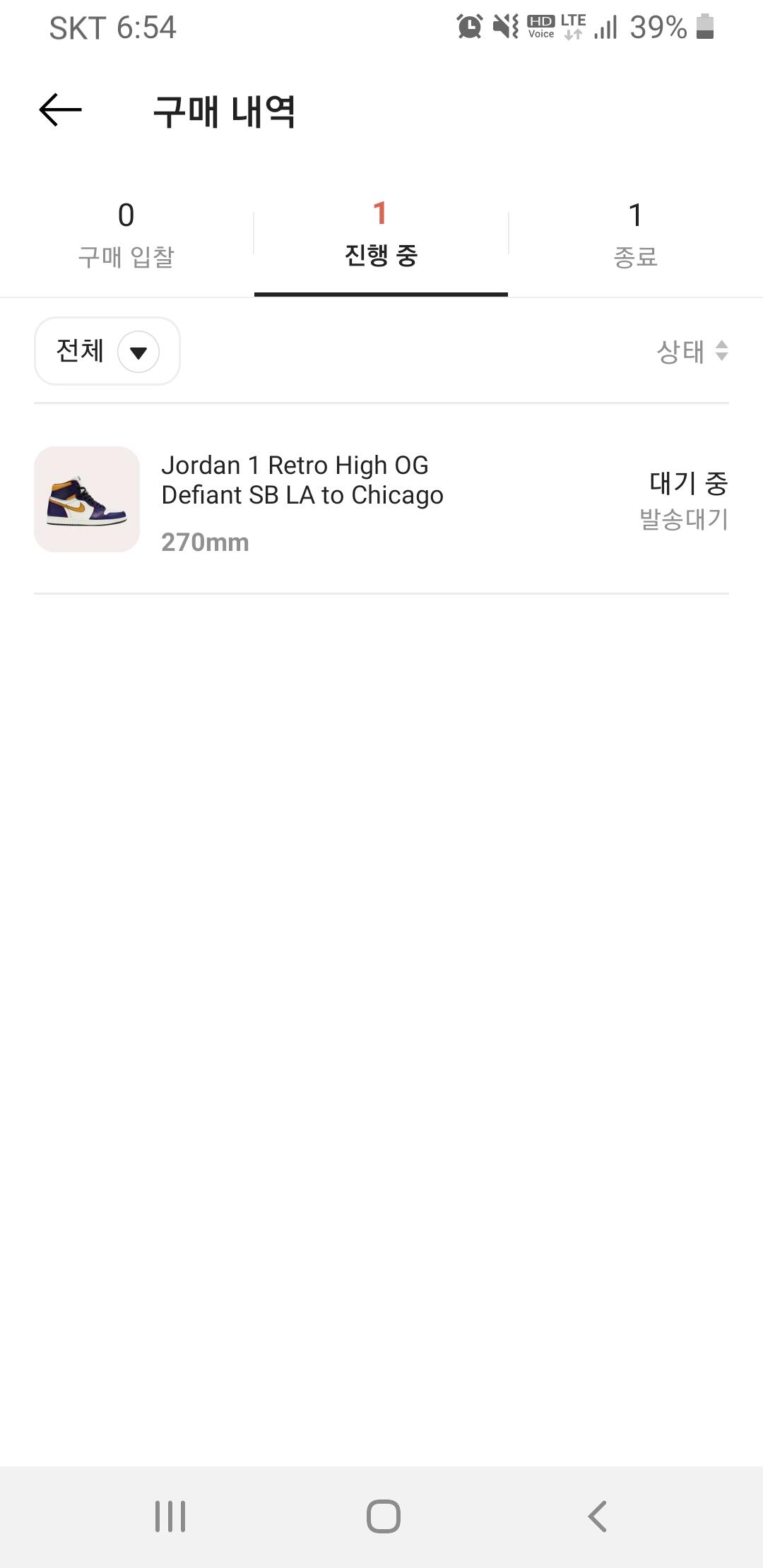Expand the 전체 filter dropdown

tap(107, 351)
